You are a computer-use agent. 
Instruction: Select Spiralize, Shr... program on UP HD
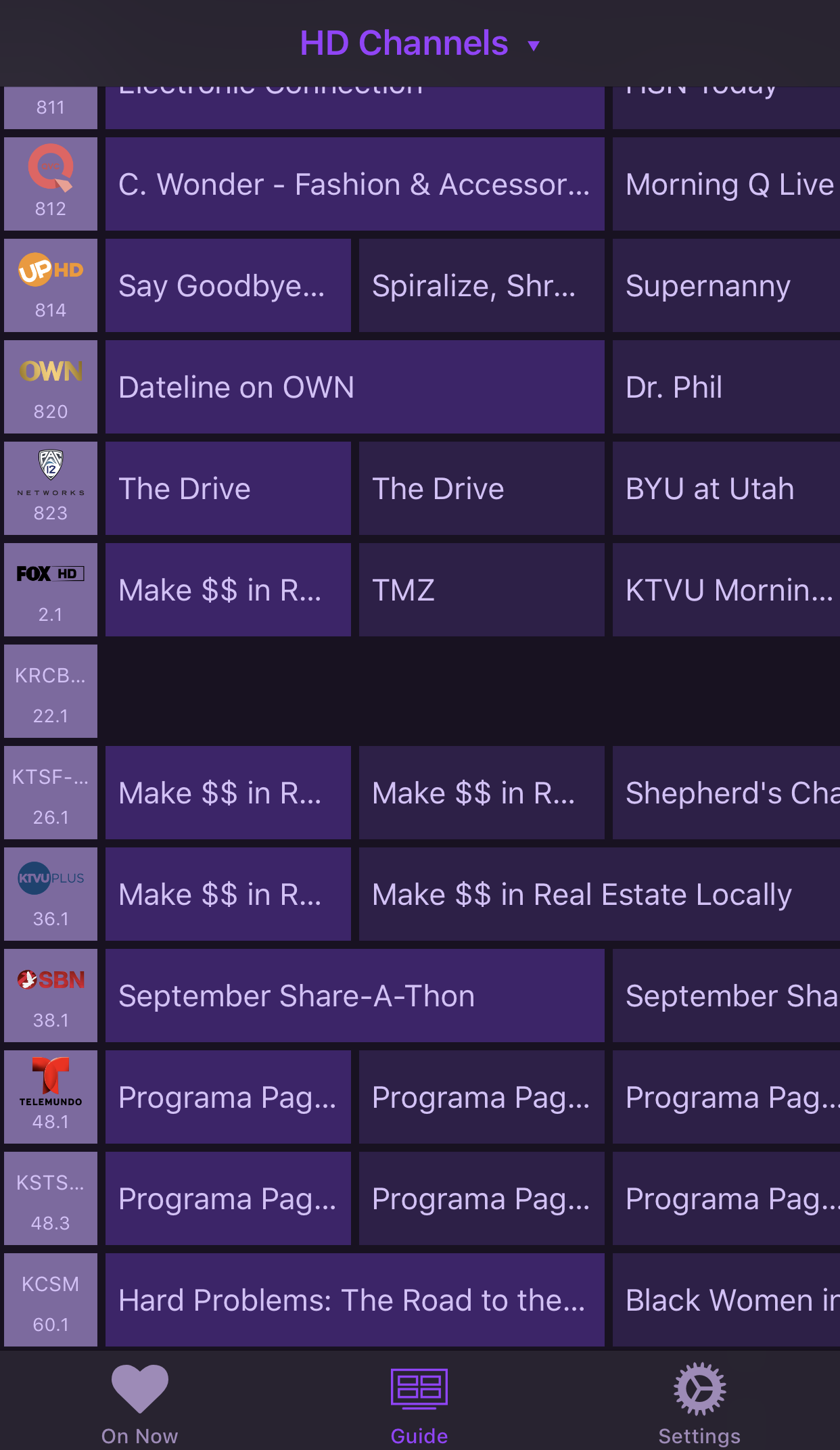pos(482,285)
